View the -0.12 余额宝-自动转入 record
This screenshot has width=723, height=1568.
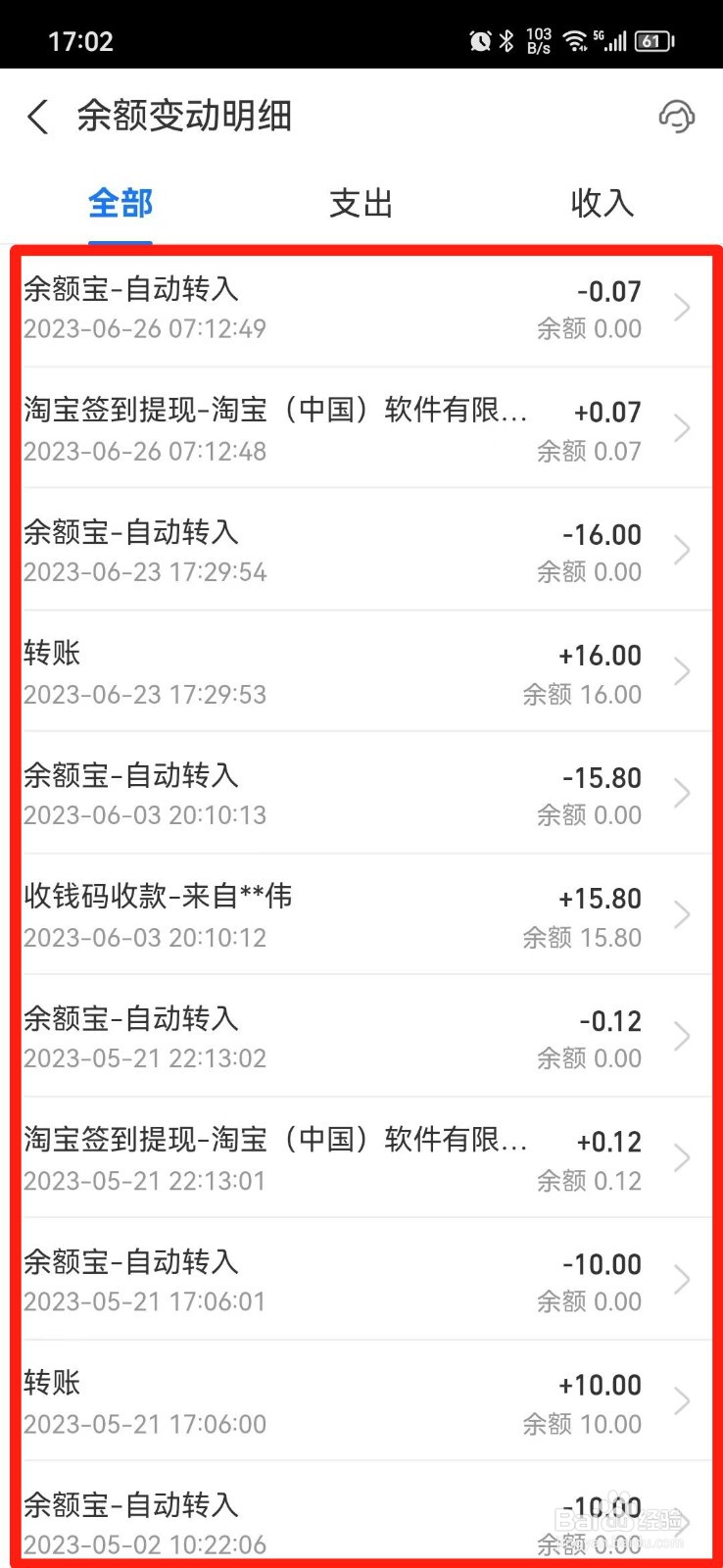point(361,1037)
